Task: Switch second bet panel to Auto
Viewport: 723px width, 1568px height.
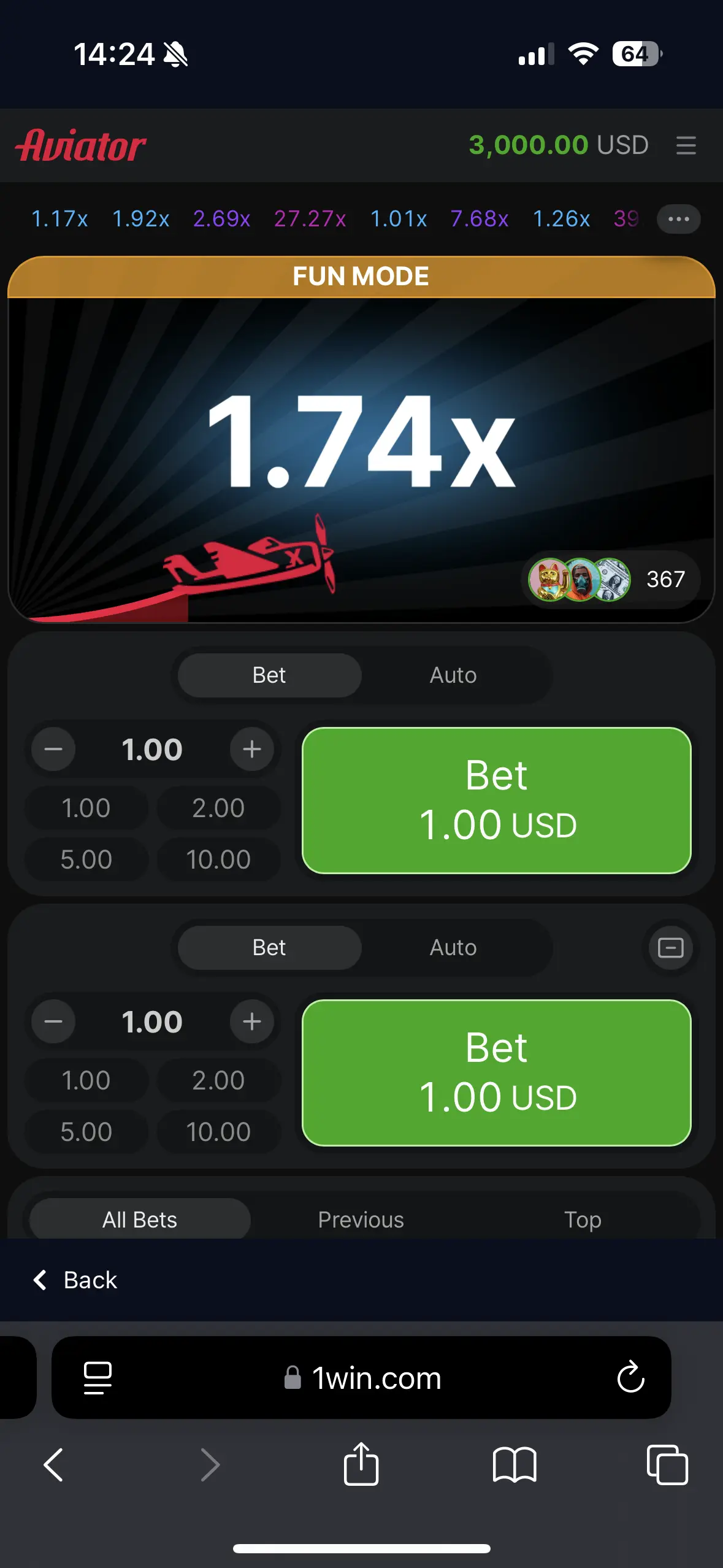Action: [x=453, y=947]
